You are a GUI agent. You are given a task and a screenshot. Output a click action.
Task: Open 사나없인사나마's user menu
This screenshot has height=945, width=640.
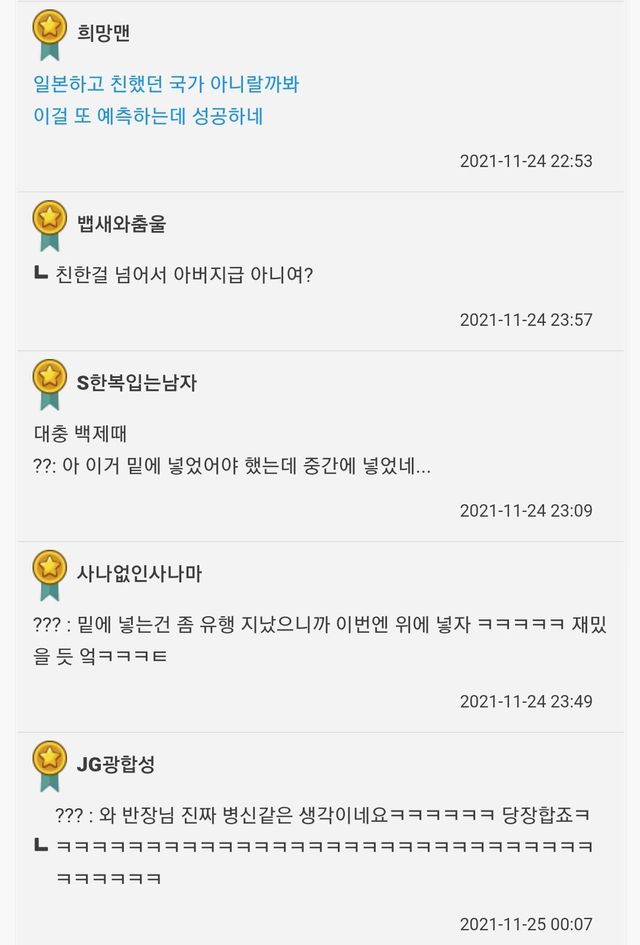coord(139,574)
